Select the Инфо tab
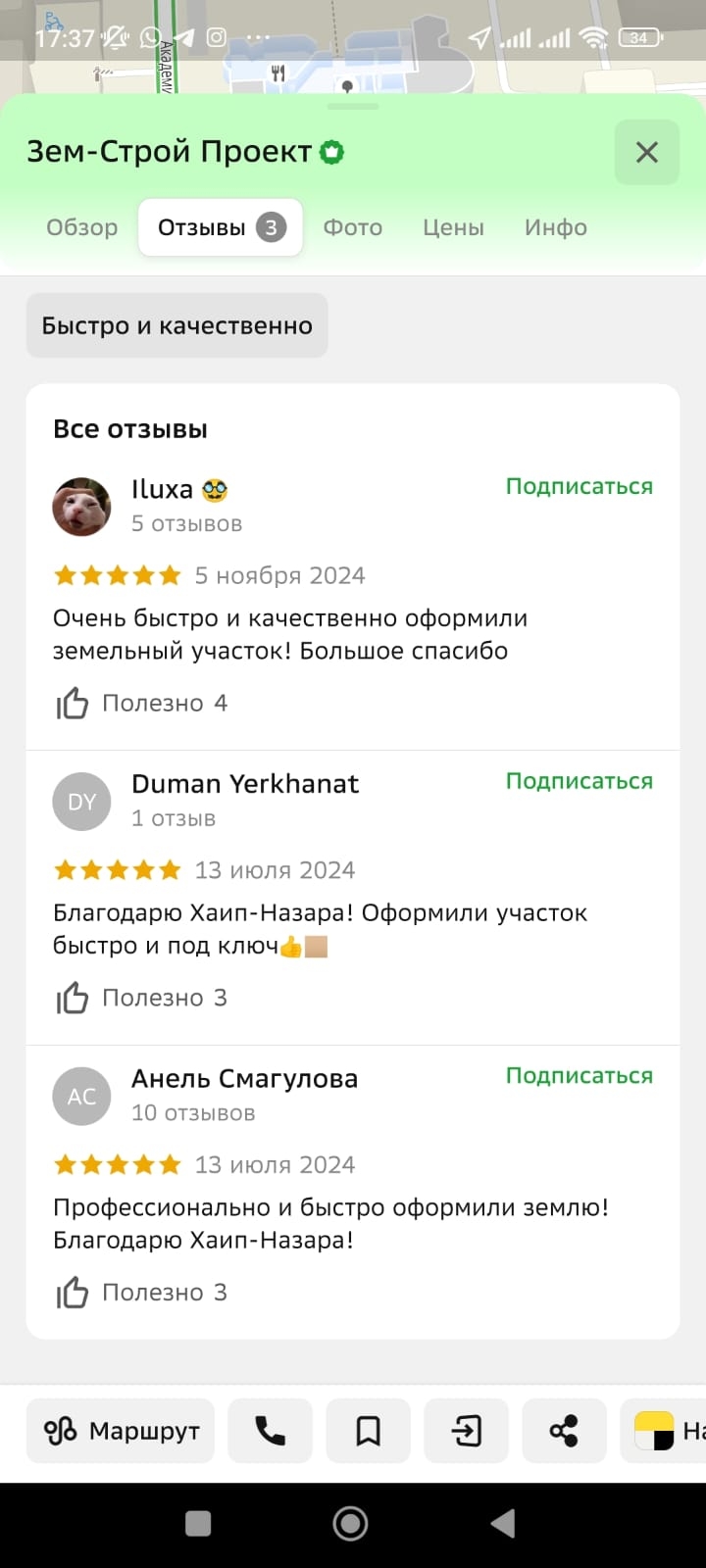The width and height of the screenshot is (706, 1568). 555,227
